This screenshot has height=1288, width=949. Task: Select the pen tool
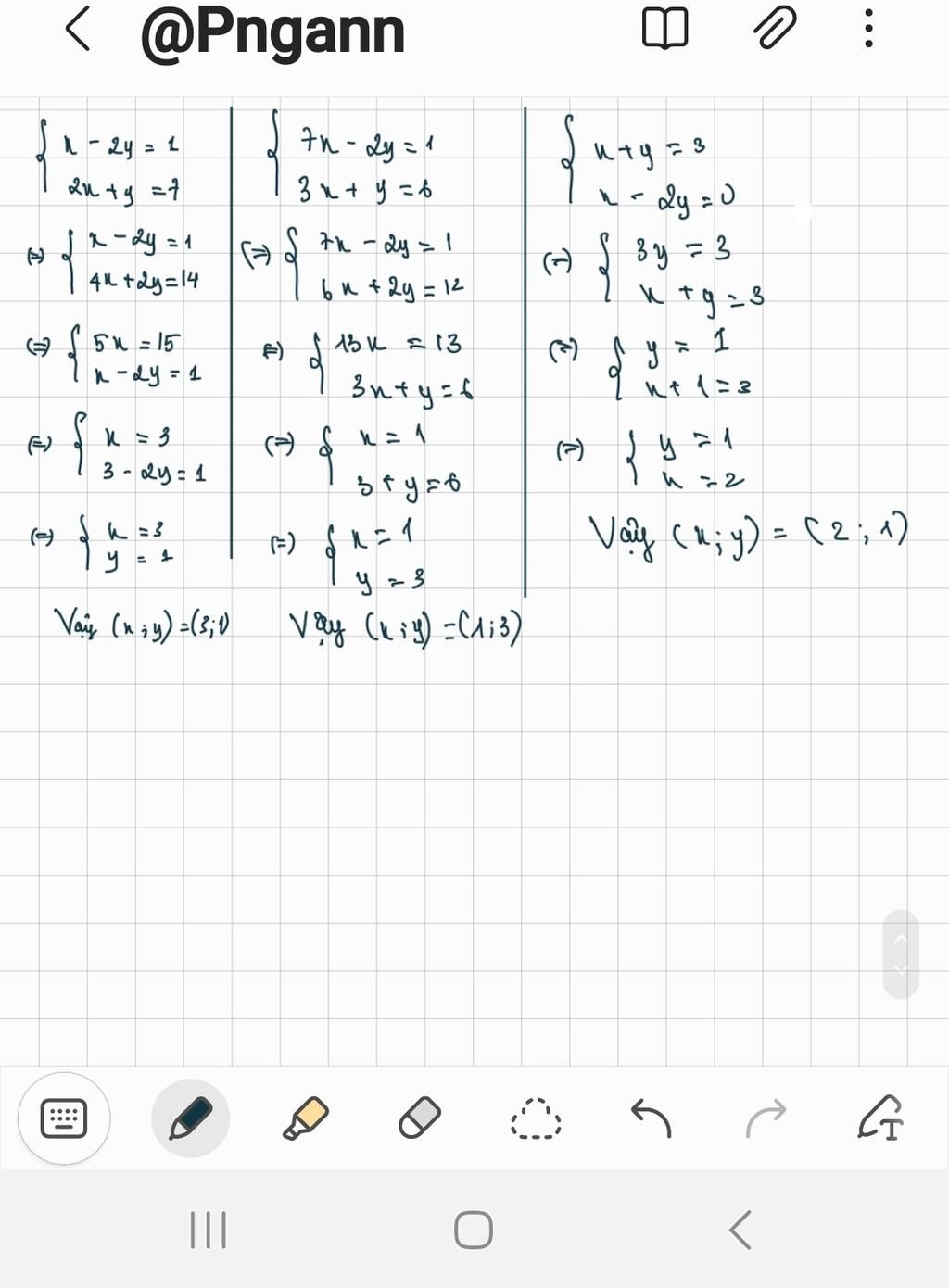pos(191,1118)
